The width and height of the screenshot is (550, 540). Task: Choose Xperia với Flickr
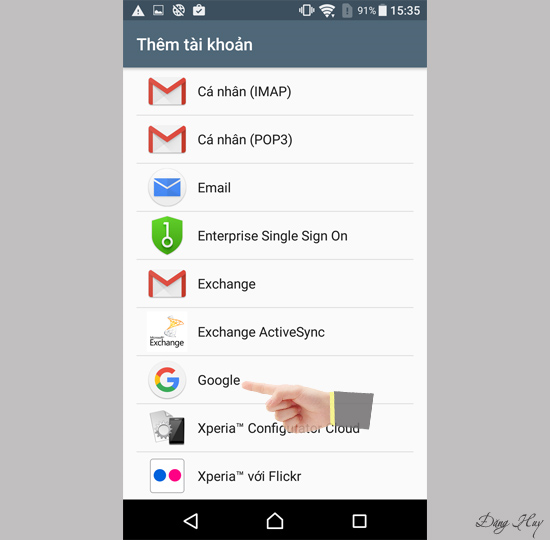[275, 476]
